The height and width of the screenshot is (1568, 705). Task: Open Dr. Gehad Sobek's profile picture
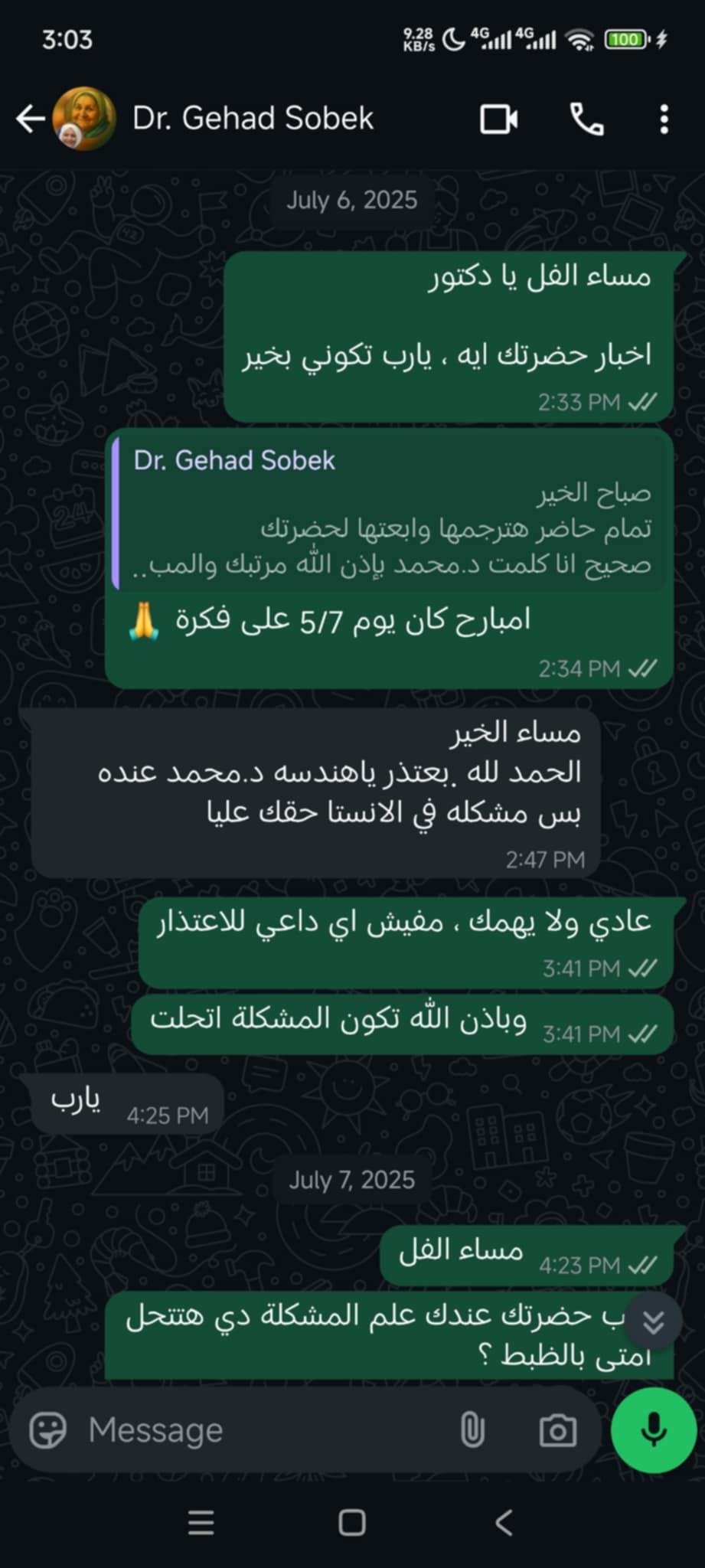click(84, 119)
